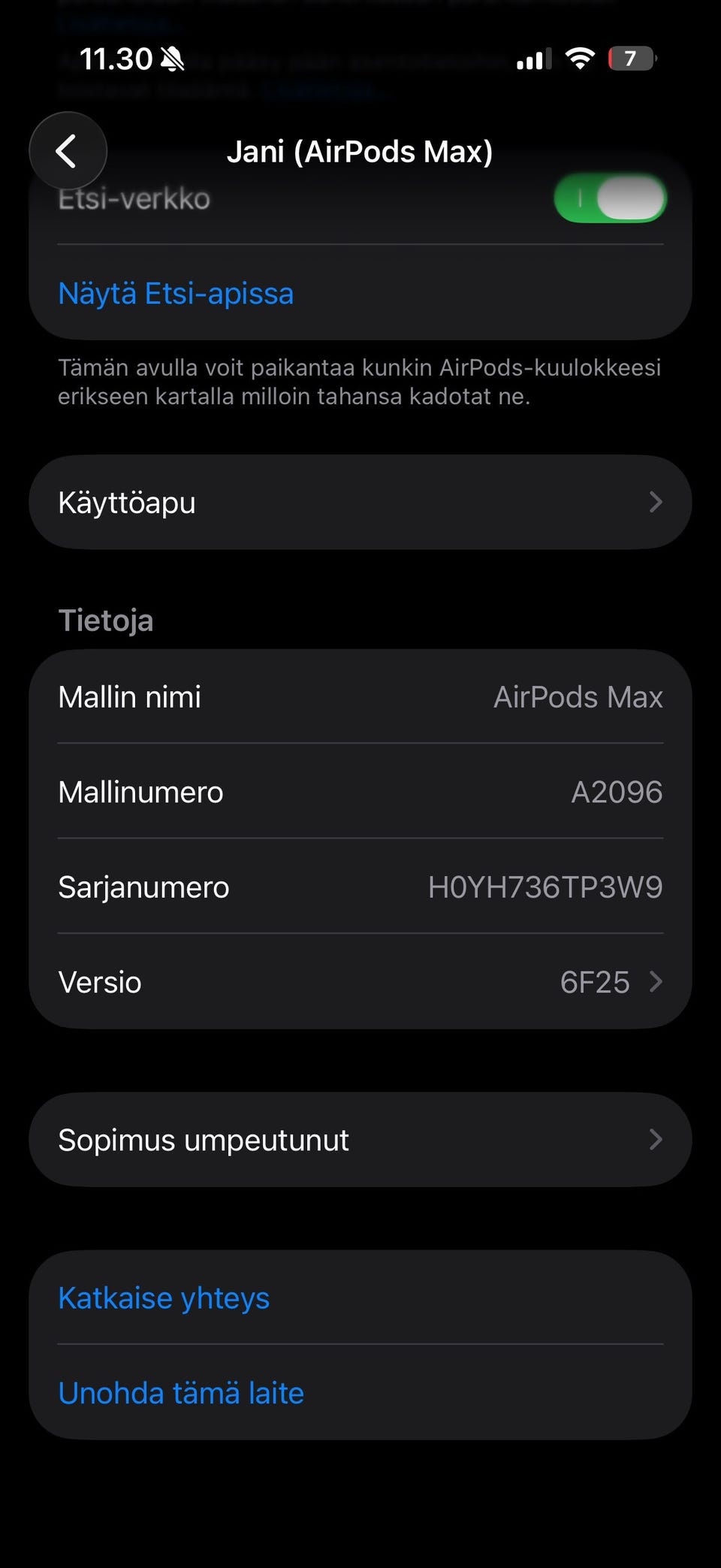The height and width of the screenshot is (1568, 721).
Task: Open Sopimus umpeutunut row
Action: coord(360,1140)
